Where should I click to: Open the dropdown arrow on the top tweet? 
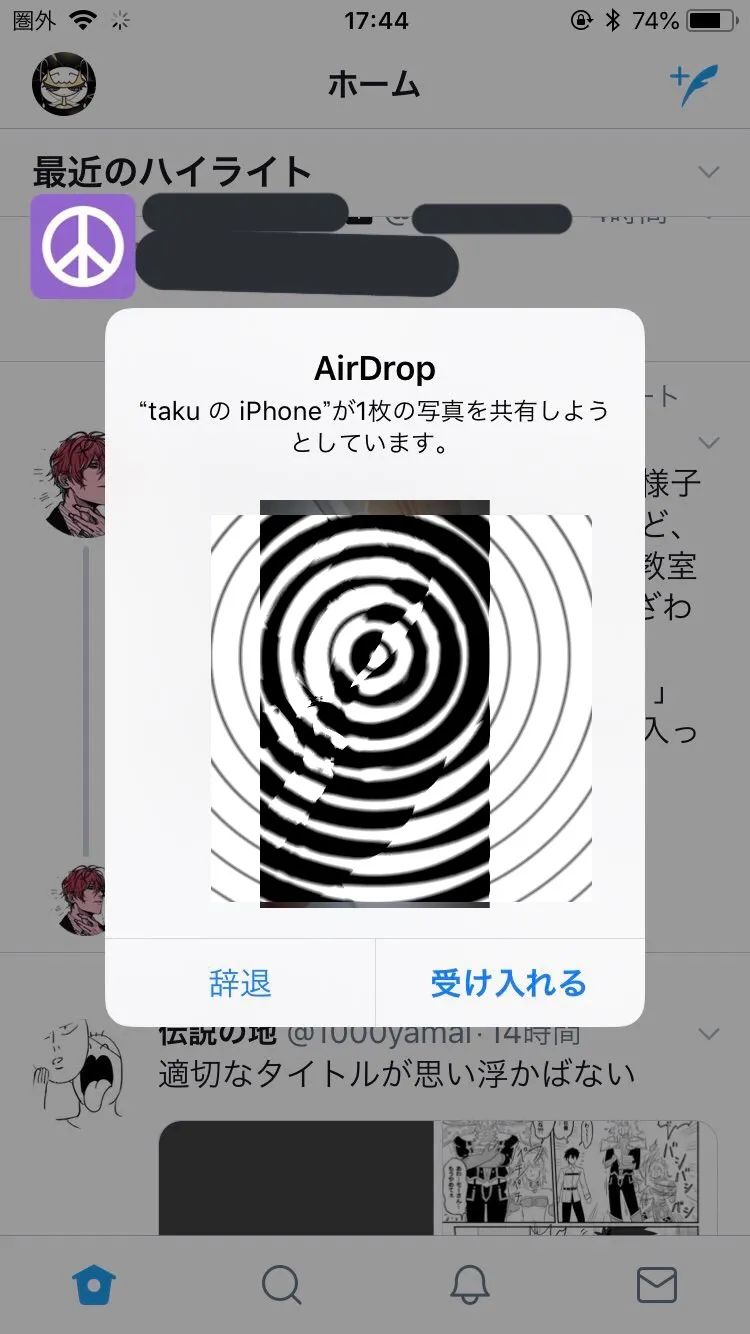(707, 442)
